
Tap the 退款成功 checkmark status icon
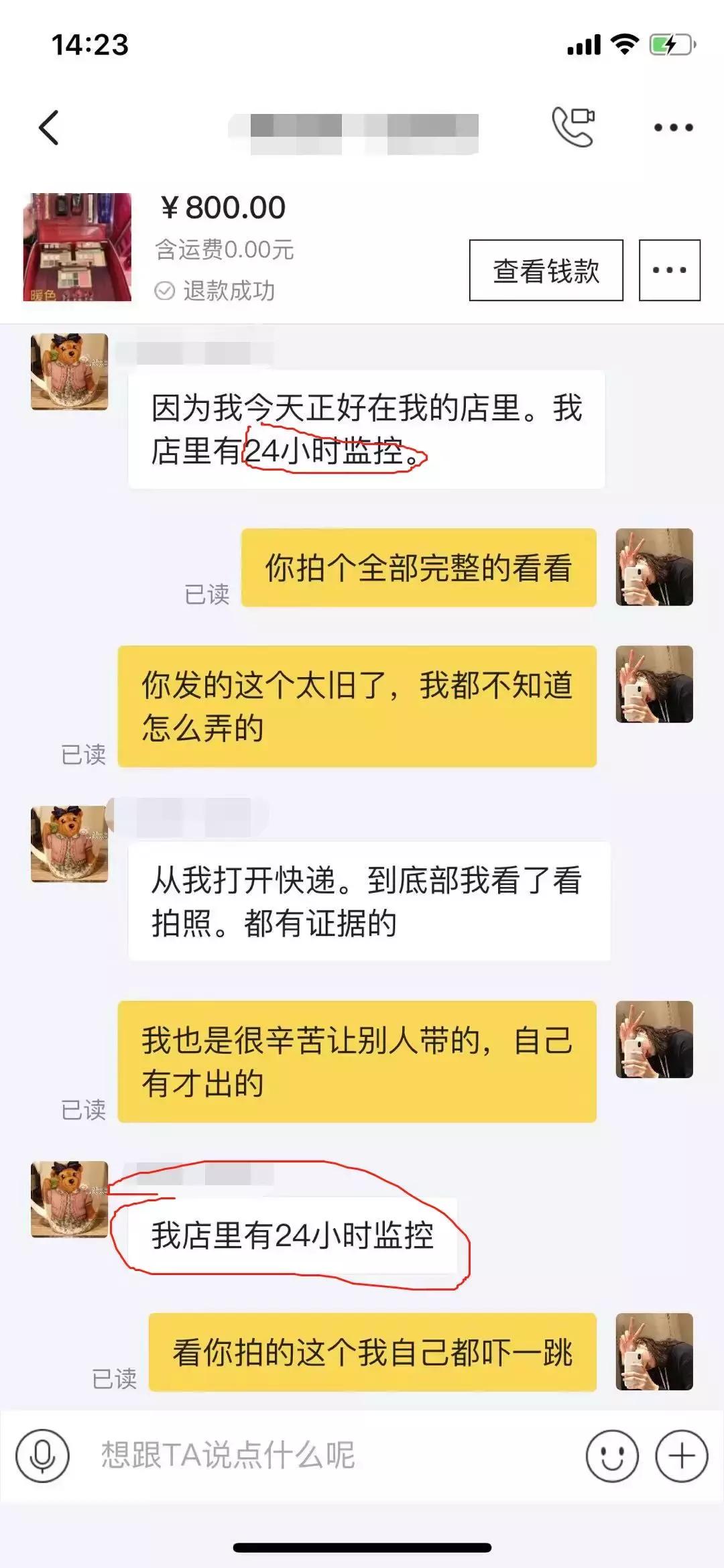pos(163,291)
